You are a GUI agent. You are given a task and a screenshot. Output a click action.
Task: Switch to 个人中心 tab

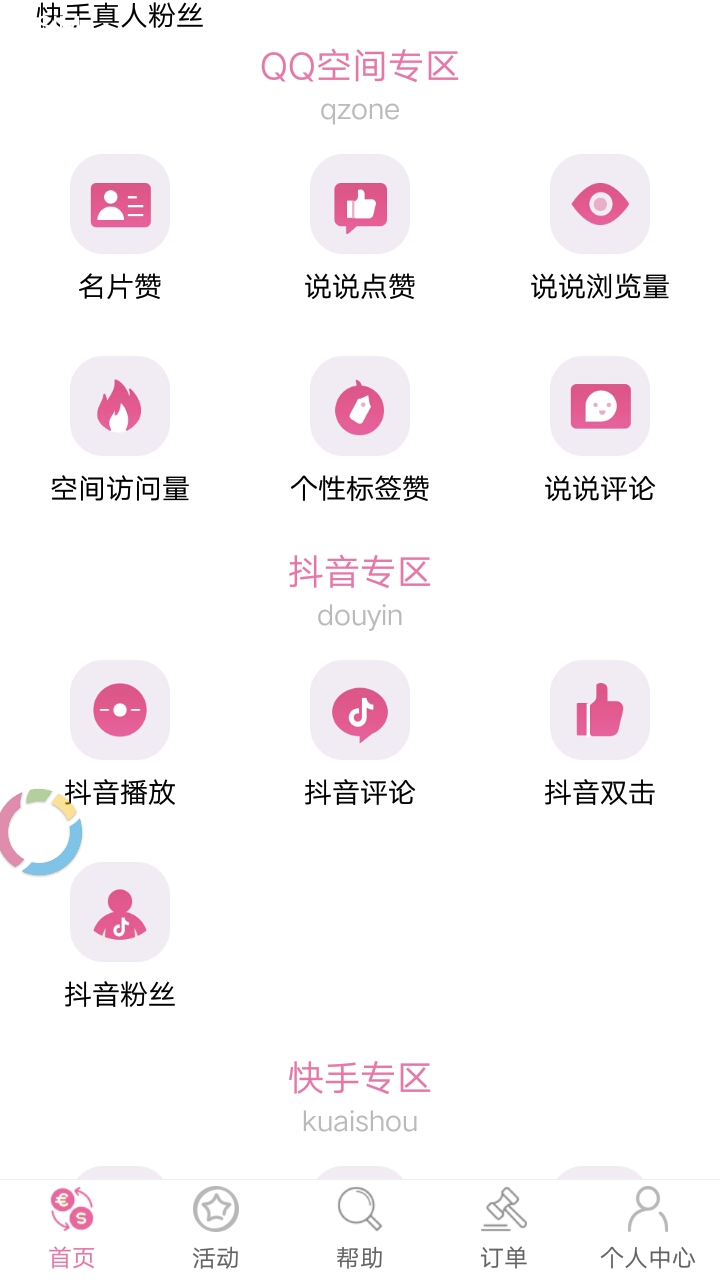tap(647, 1228)
